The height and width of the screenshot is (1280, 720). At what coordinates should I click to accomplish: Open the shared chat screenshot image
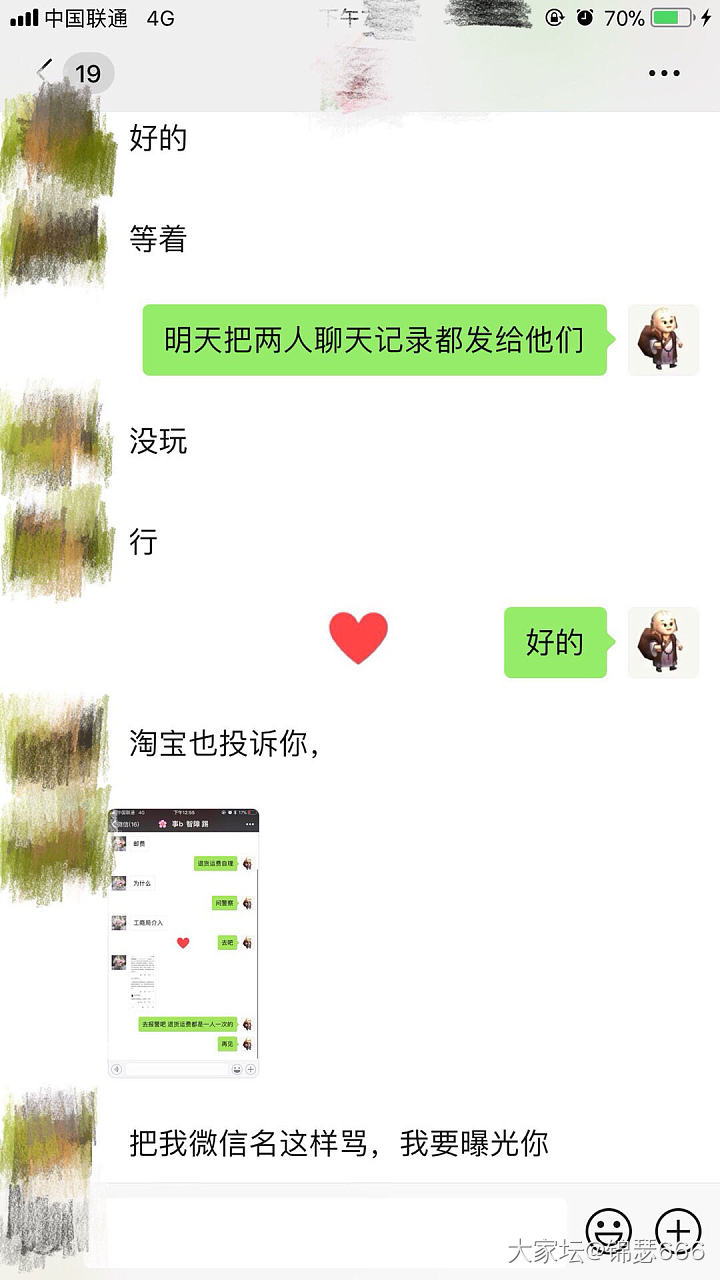click(x=183, y=942)
